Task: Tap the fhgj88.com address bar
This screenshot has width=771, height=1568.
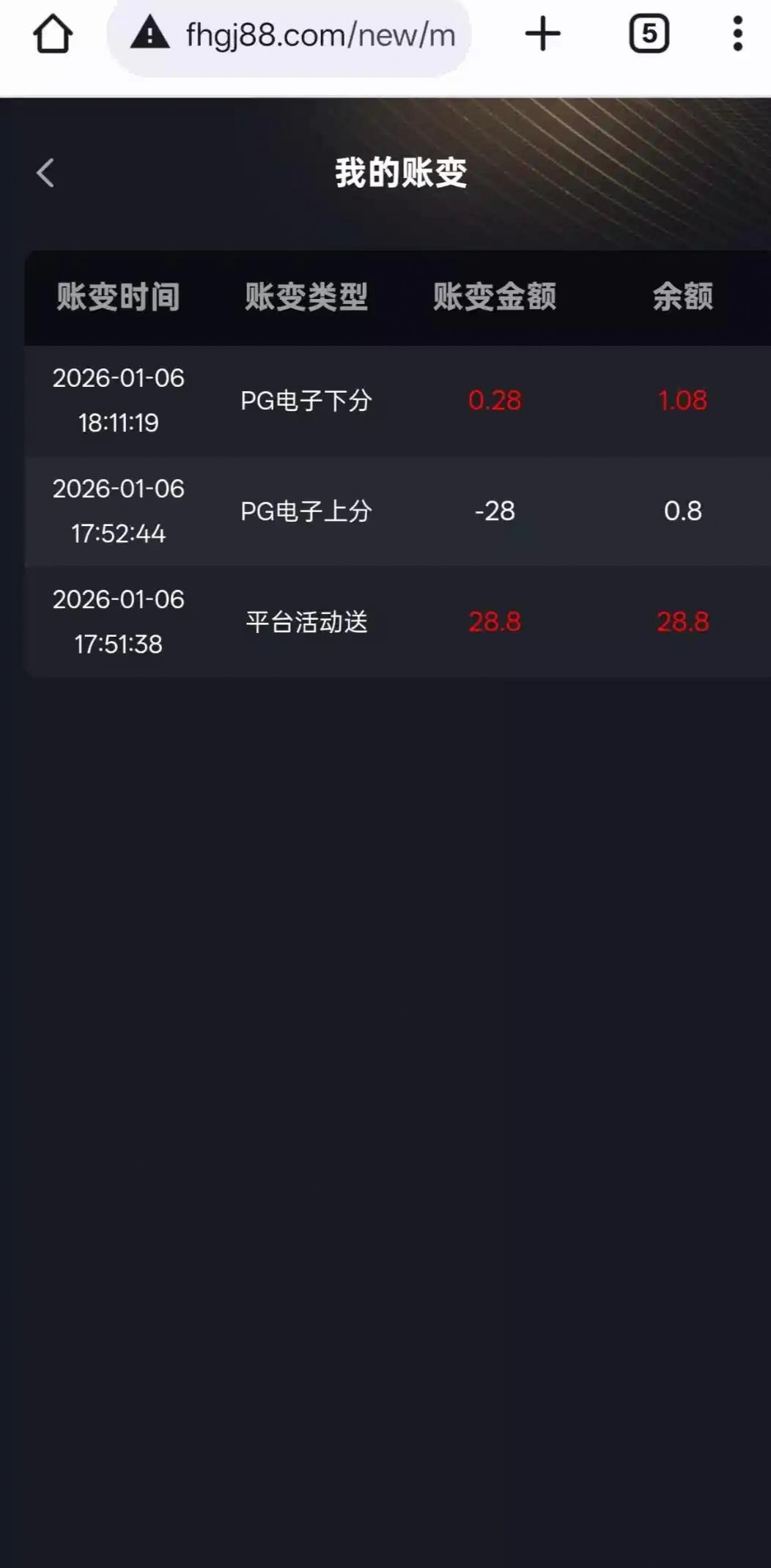Action: [x=308, y=35]
